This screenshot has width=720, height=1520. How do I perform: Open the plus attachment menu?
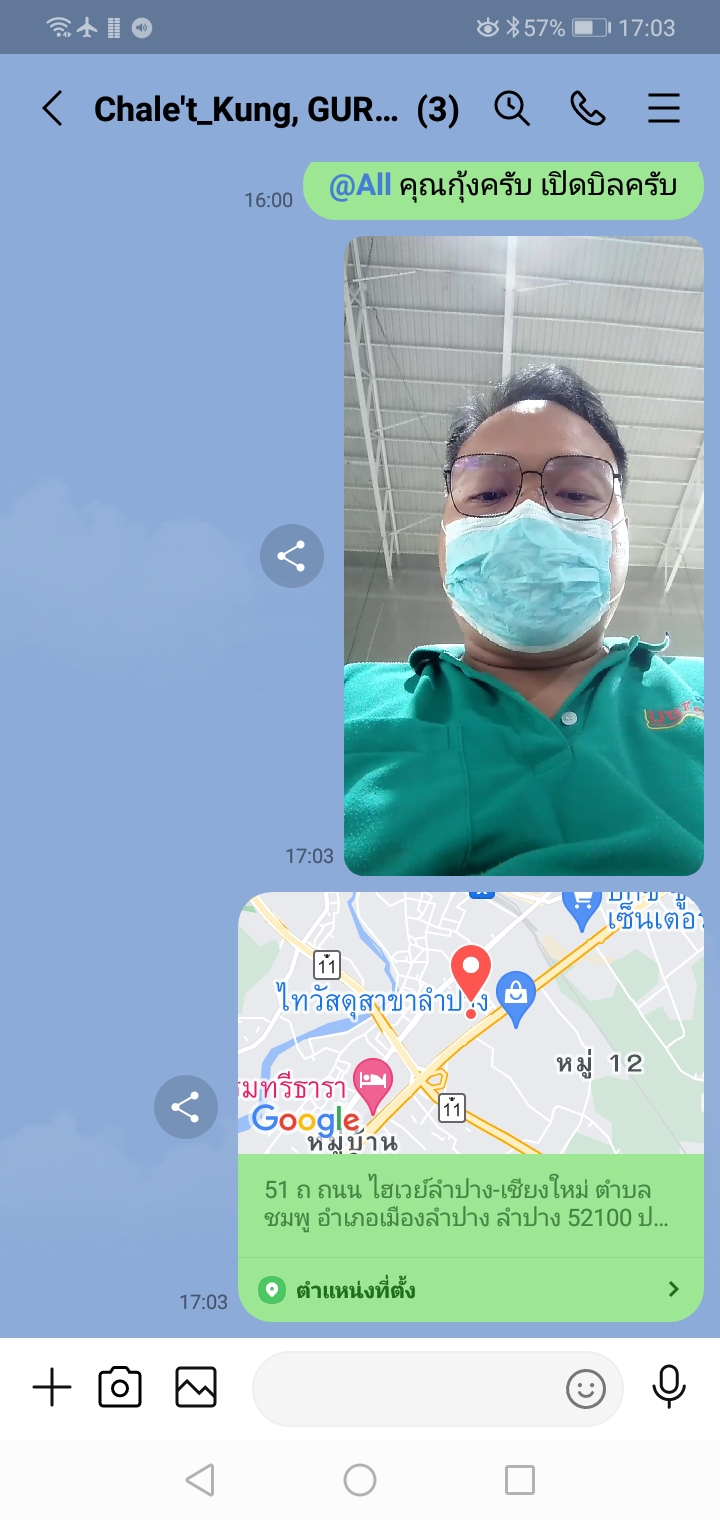tap(52, 1388)
